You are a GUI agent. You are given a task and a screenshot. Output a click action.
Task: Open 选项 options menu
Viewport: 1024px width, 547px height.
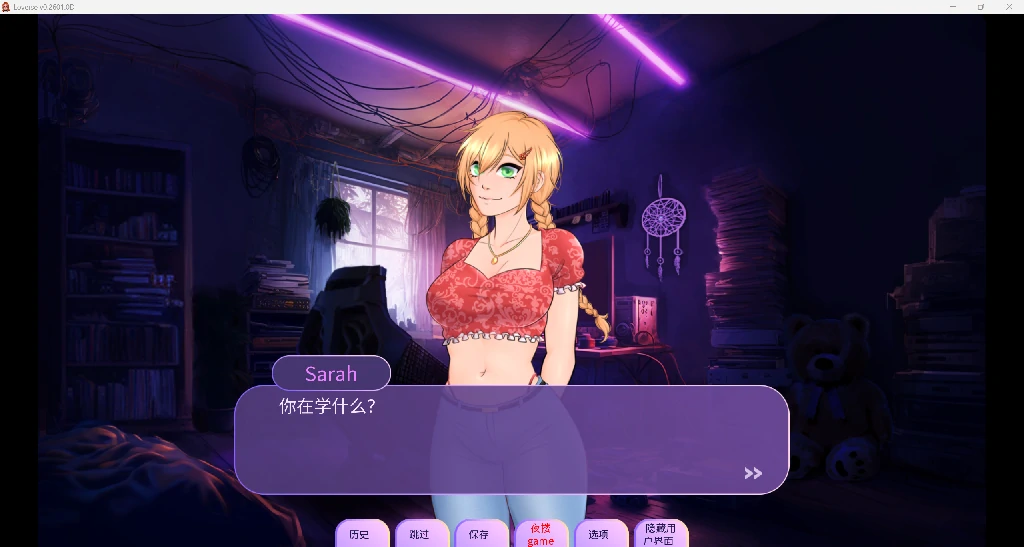pos(599,534)
